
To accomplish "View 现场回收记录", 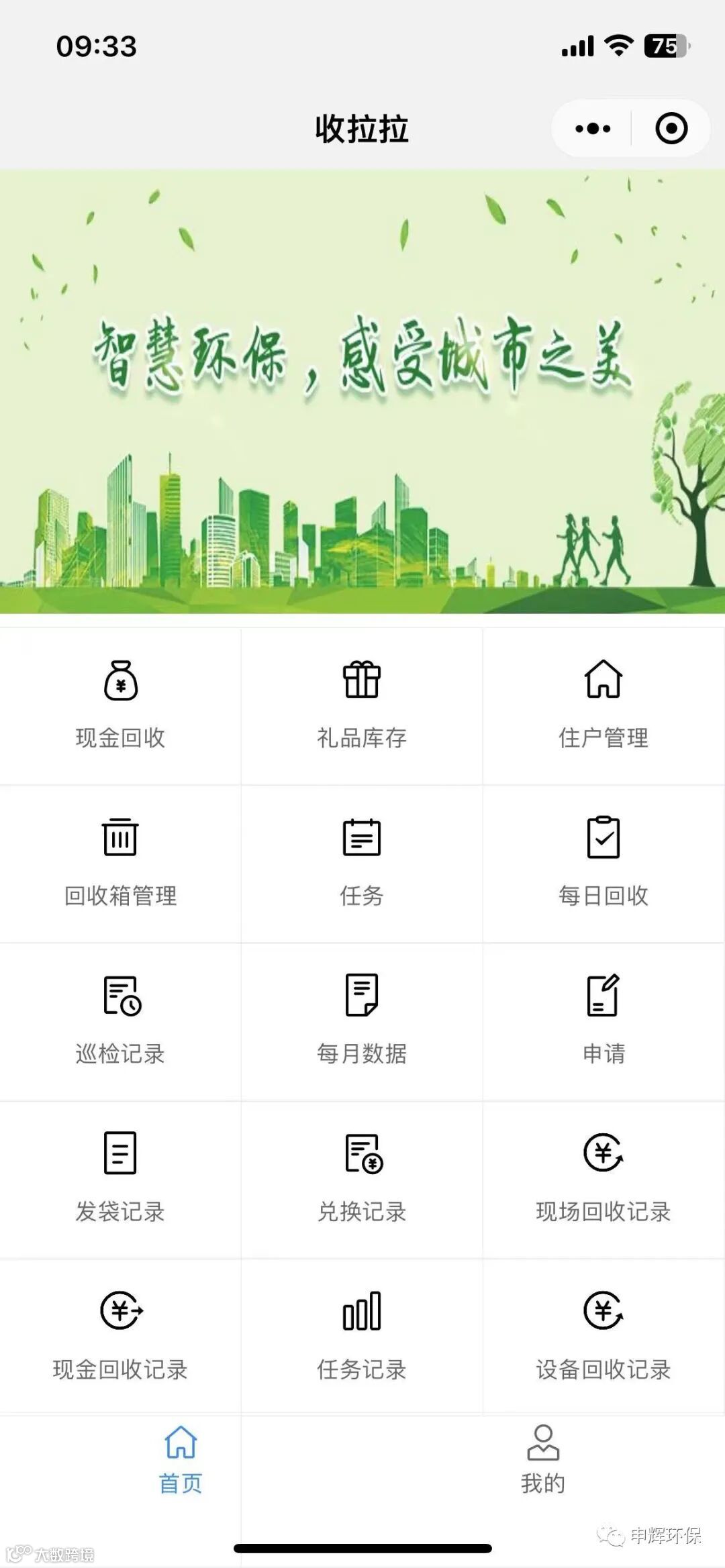I will [603, 1178].
